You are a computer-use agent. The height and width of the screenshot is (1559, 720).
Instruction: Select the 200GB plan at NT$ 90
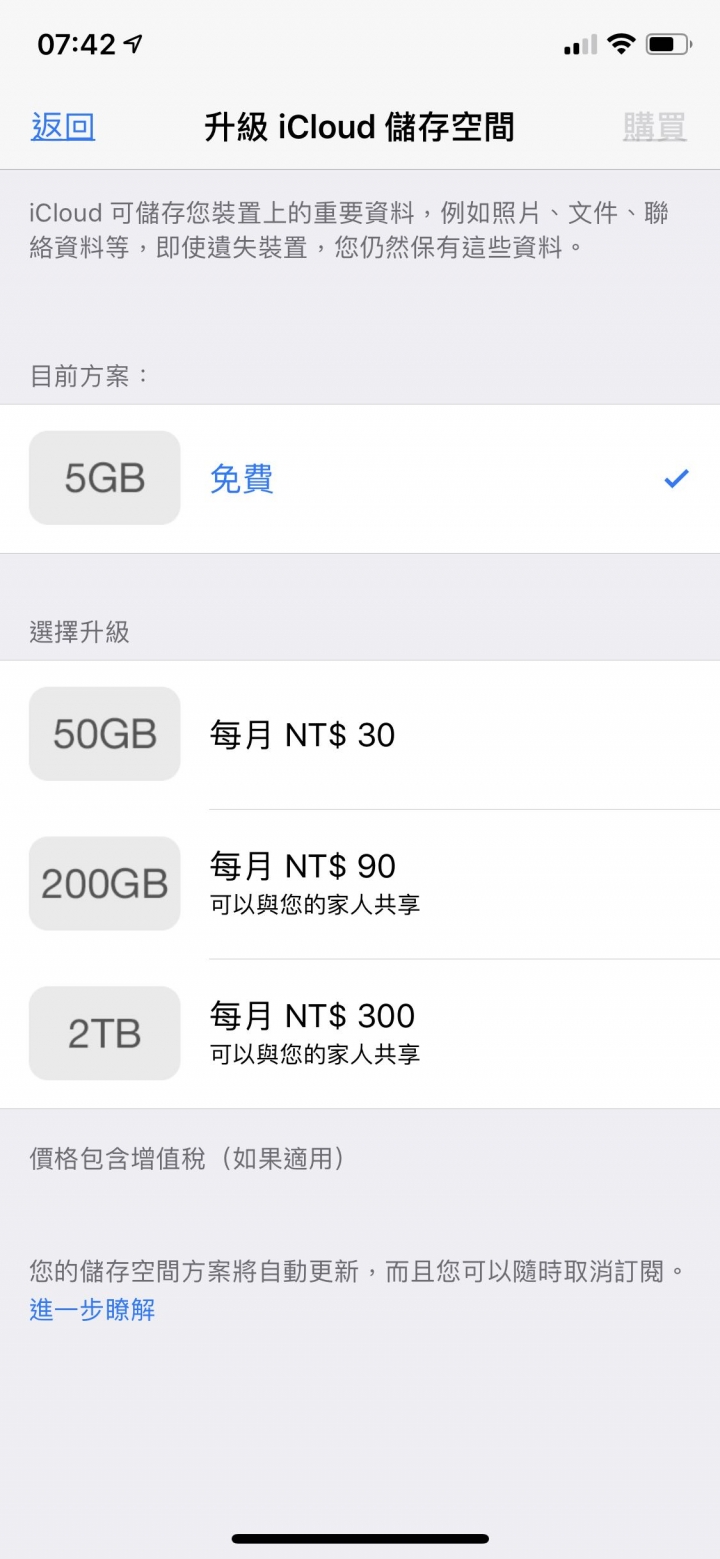(x=360, y=884)
